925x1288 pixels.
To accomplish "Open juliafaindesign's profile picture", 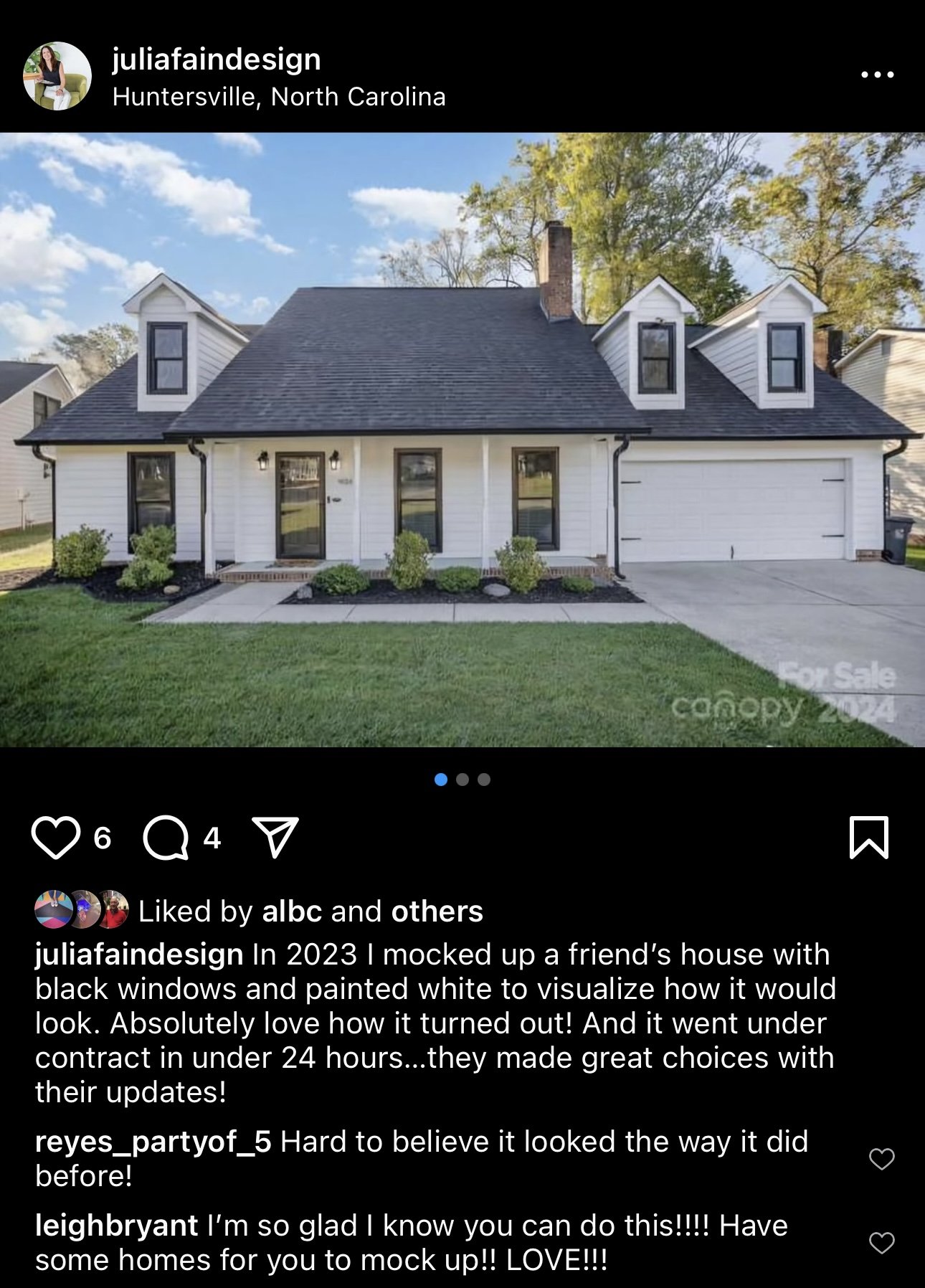I will pyautogui.click(x=57, y=76).
